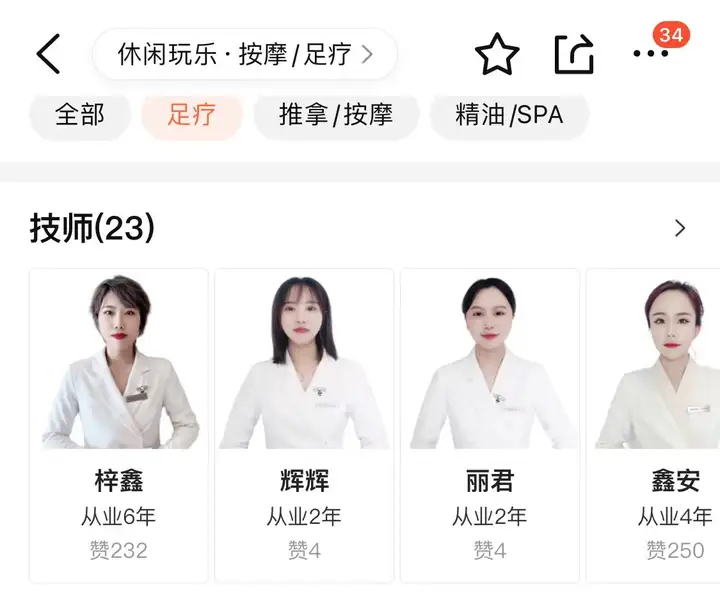The width and height of the screenshot is (720, 595).
Task: Favorite this shop with the star
Action: 496,54
